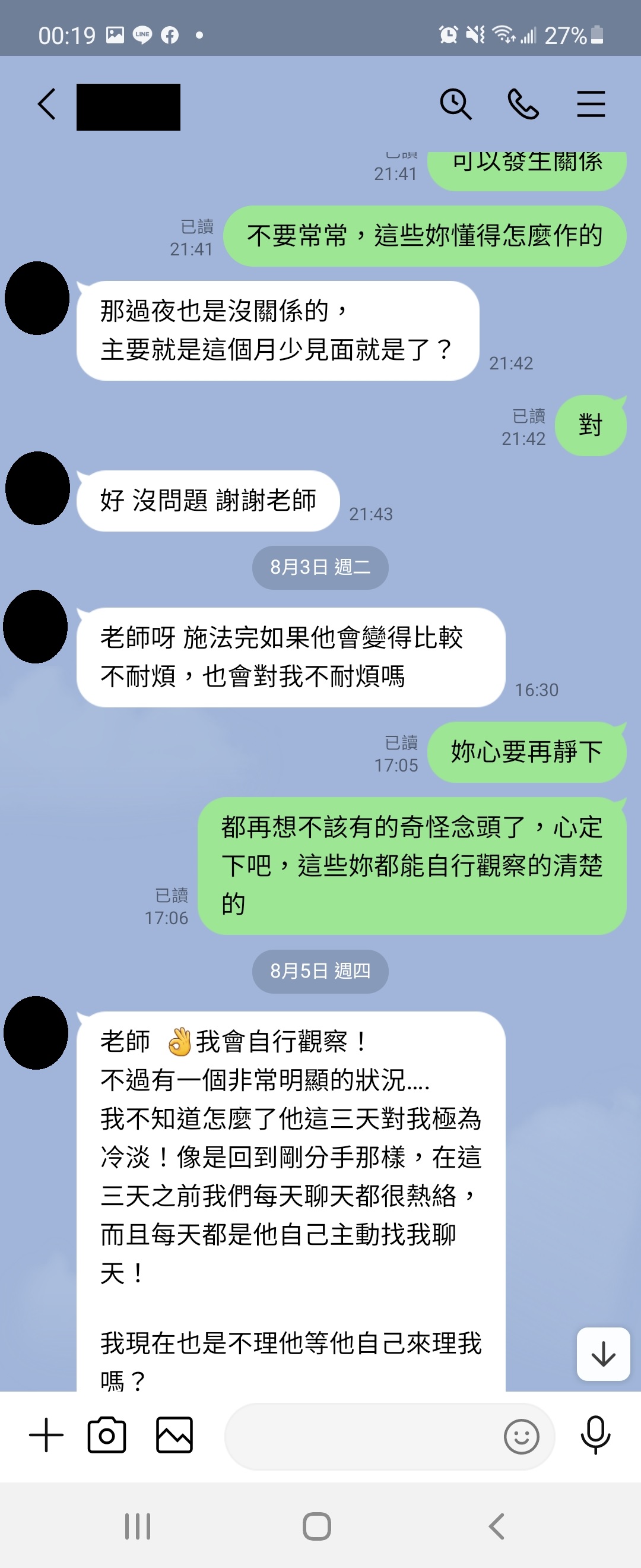Open the plus attachment menu
Viewport: 641px width, 1568px height.
[x=46, y=1436]
